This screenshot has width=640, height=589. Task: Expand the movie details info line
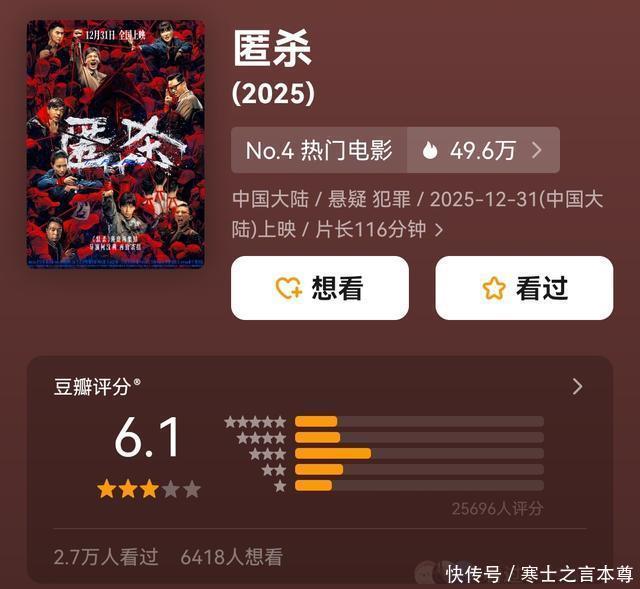[x=438, y=230]
